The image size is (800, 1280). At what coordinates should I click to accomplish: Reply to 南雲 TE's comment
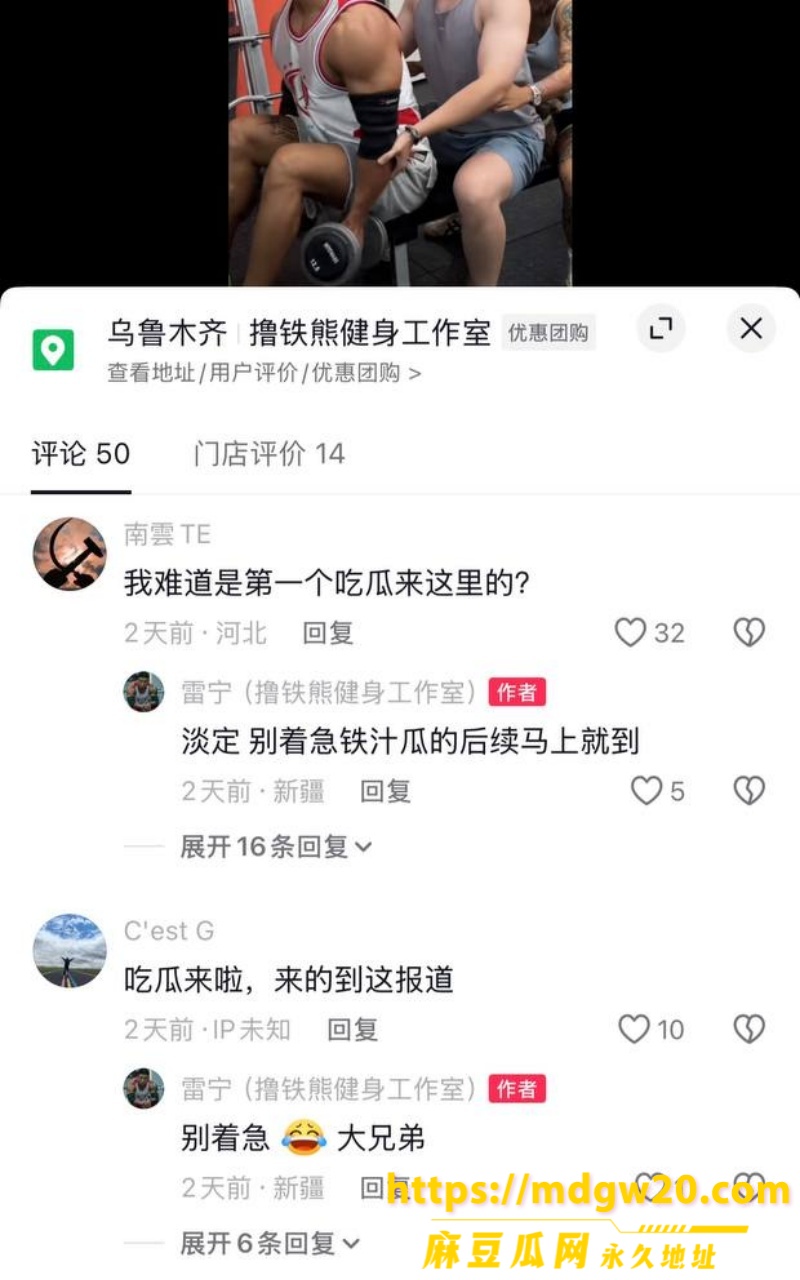(328, 633)
